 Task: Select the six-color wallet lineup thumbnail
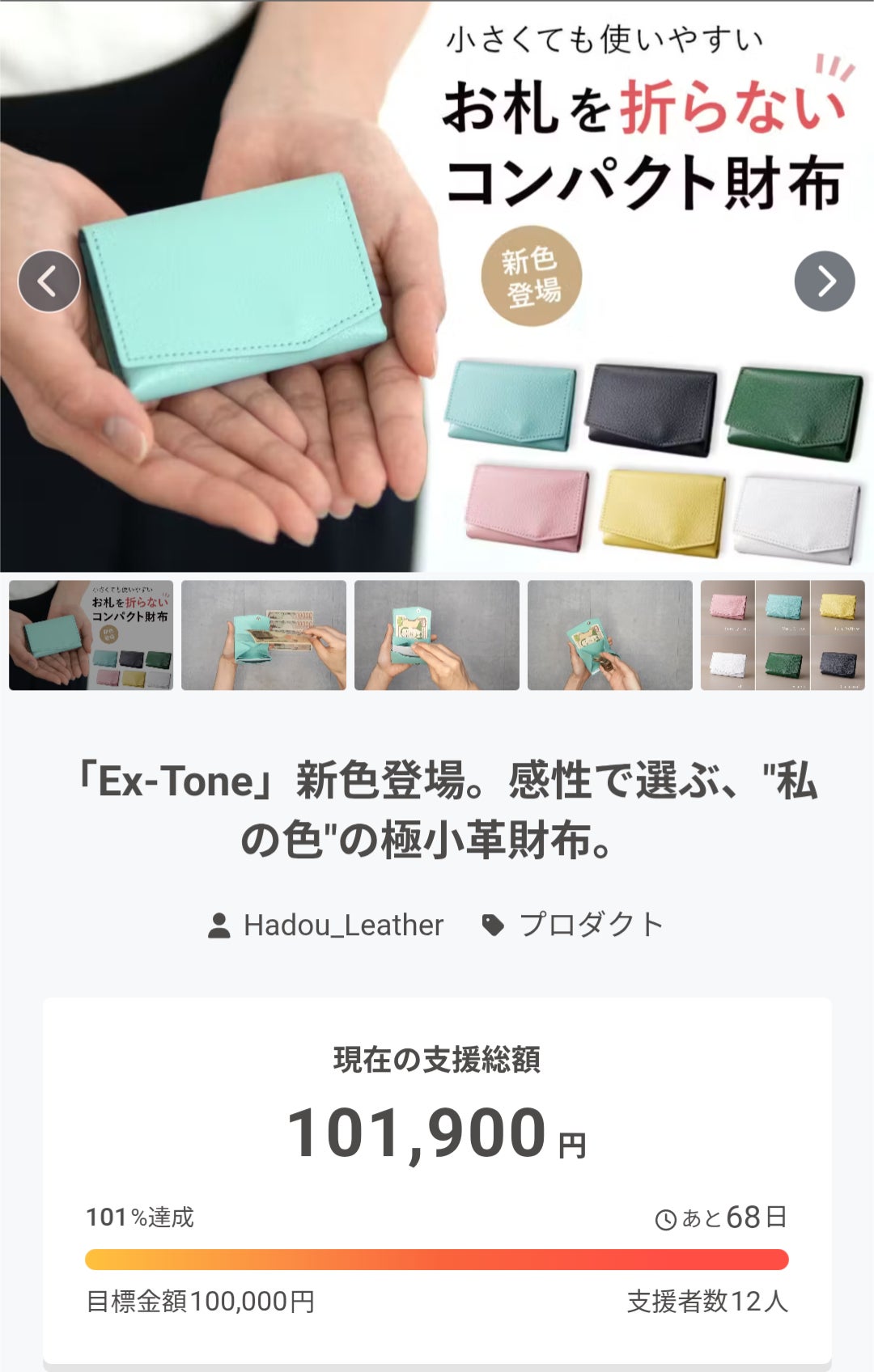(x=783, y=635)
